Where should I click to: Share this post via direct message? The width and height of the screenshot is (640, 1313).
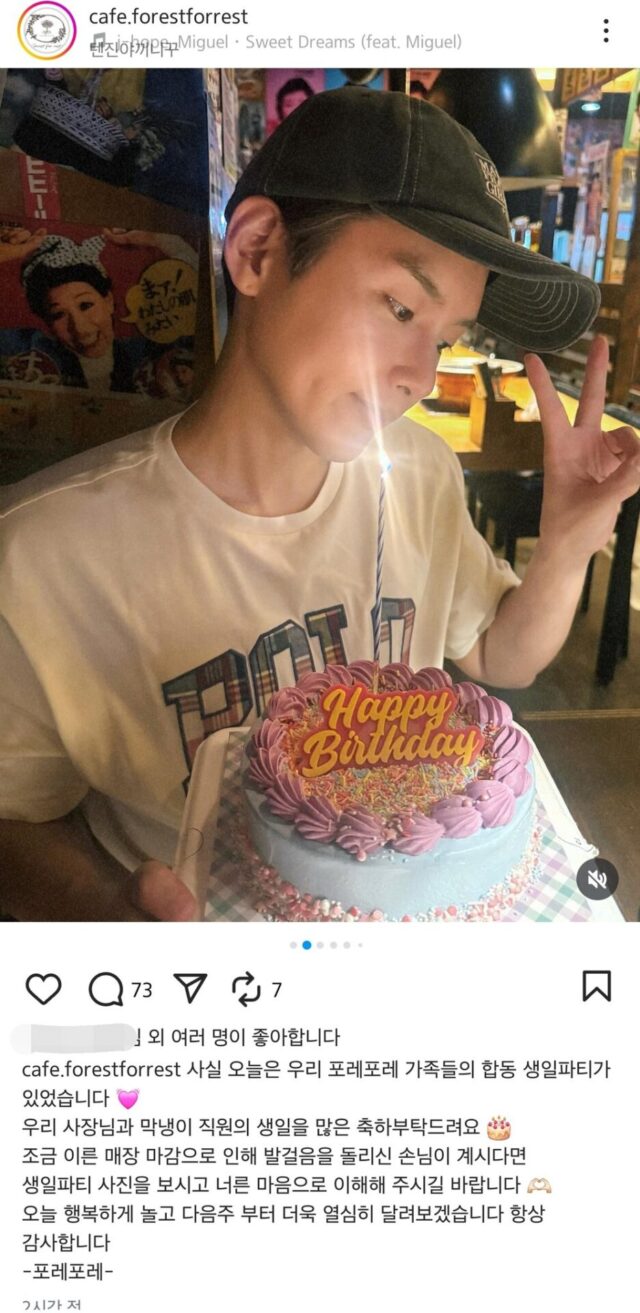[x=190, y=989]
